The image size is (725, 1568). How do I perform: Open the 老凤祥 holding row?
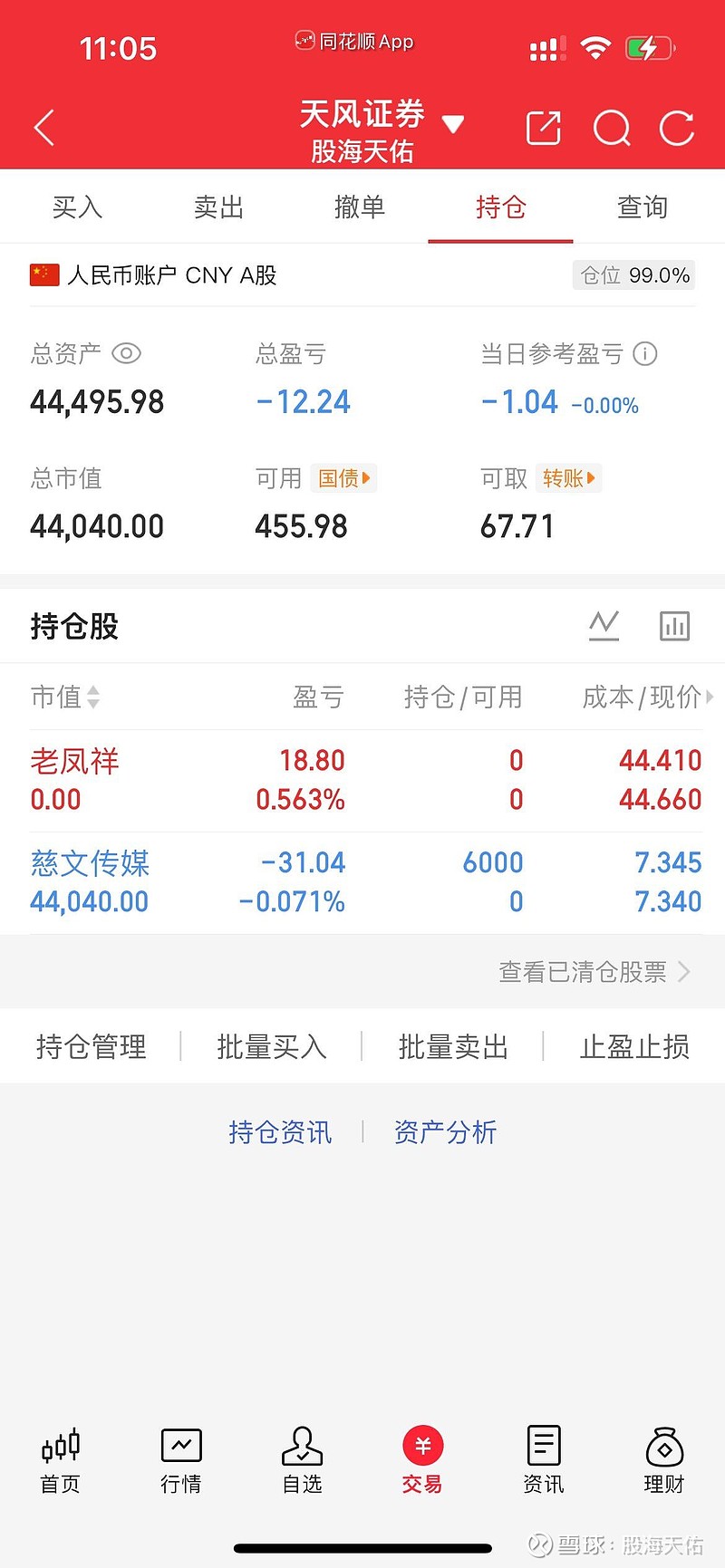[x=362, y=780]
